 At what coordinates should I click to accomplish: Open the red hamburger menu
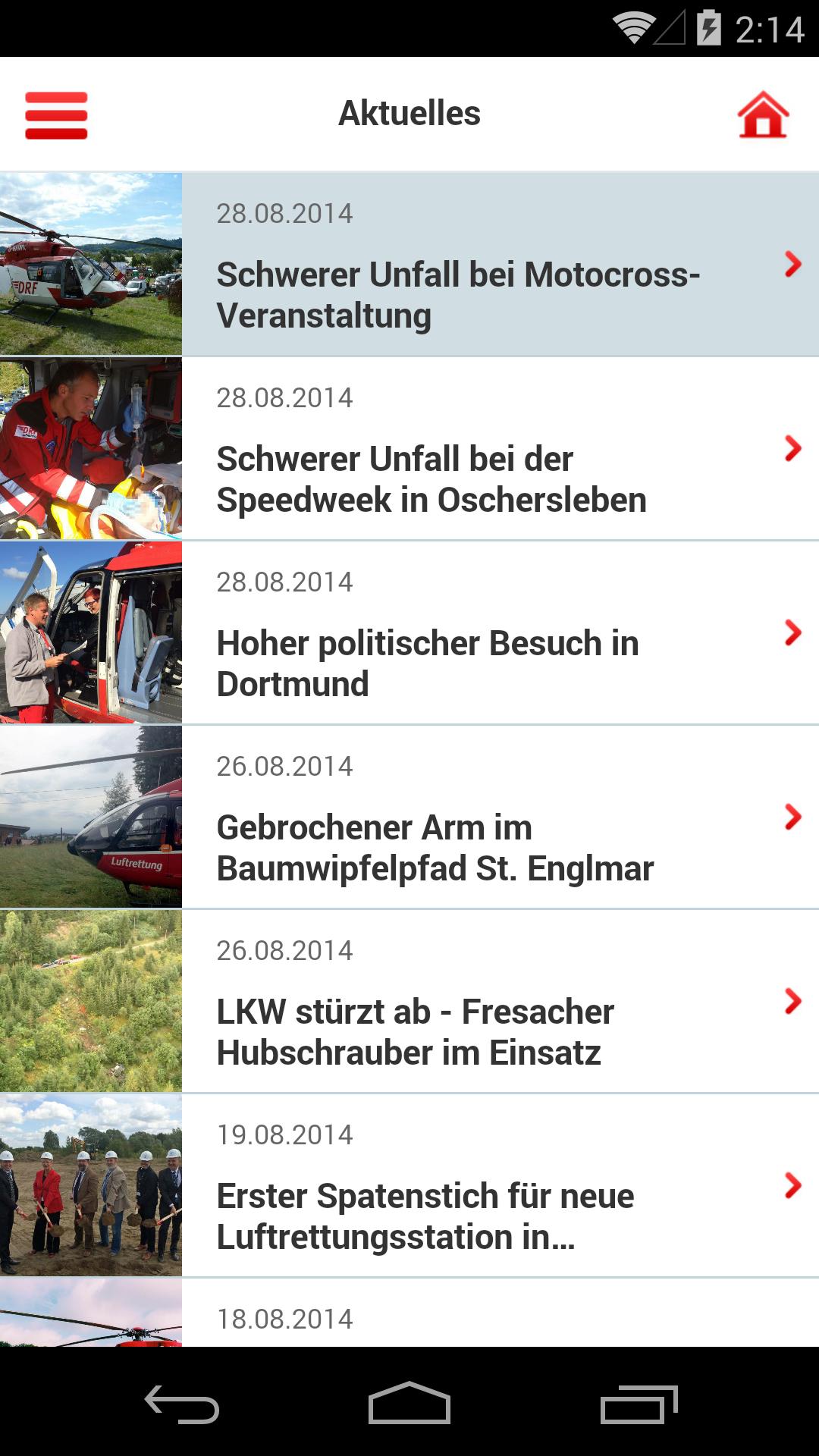[x=56, y=115]
